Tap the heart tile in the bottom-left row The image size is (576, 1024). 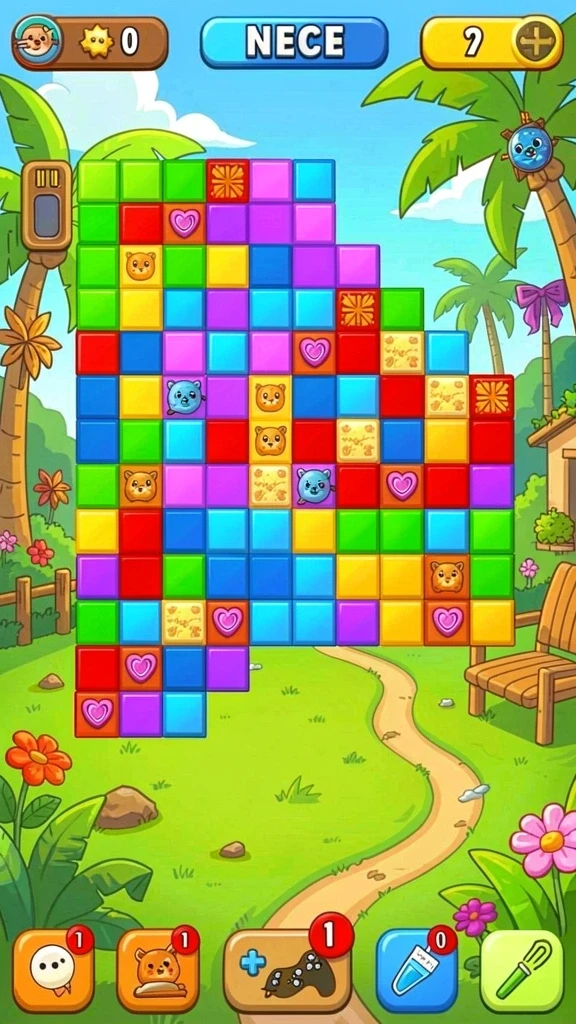97,714
